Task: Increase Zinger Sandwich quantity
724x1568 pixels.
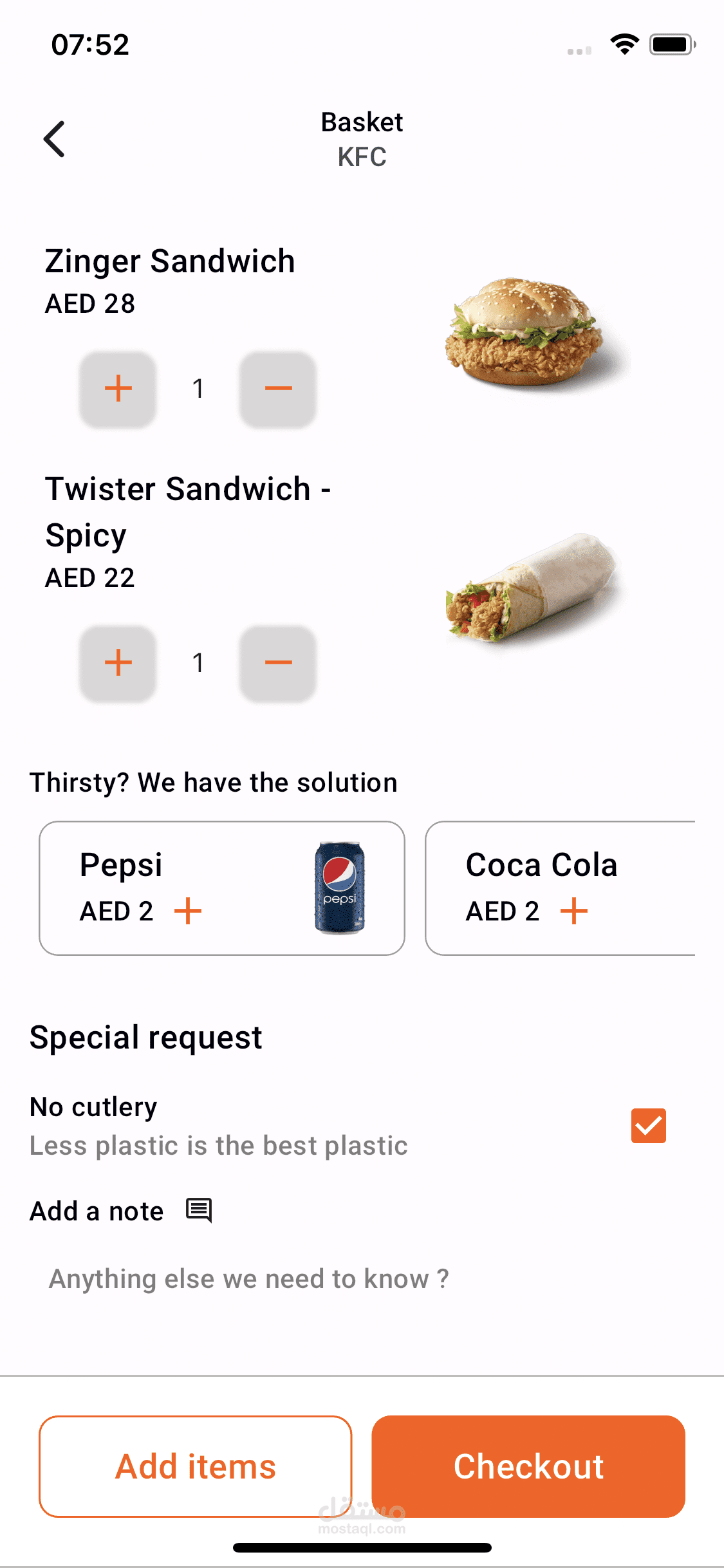Action: click(118, 389)
